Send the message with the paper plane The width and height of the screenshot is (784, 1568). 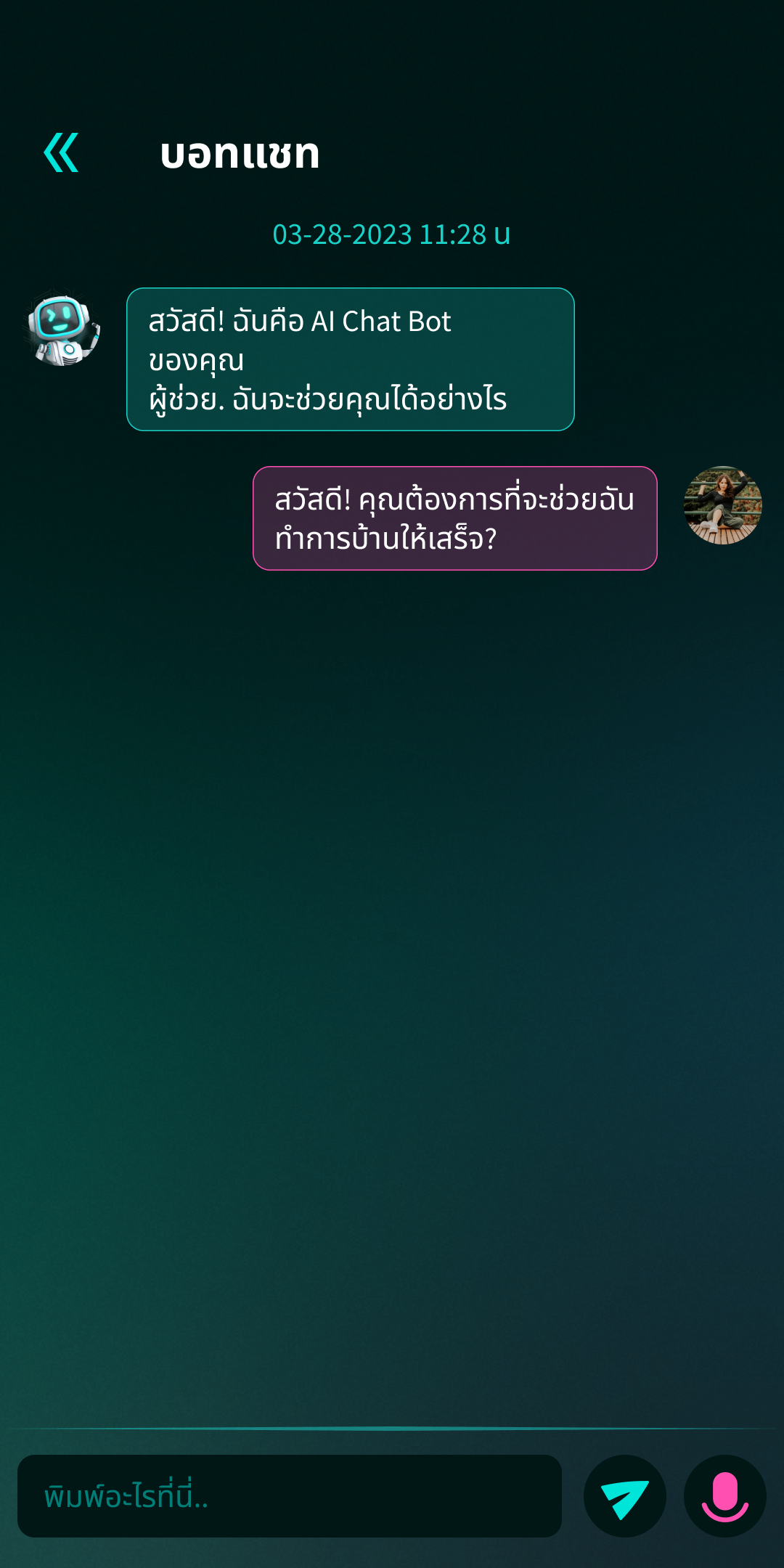pyautogui.click(x=625, y=1496)
